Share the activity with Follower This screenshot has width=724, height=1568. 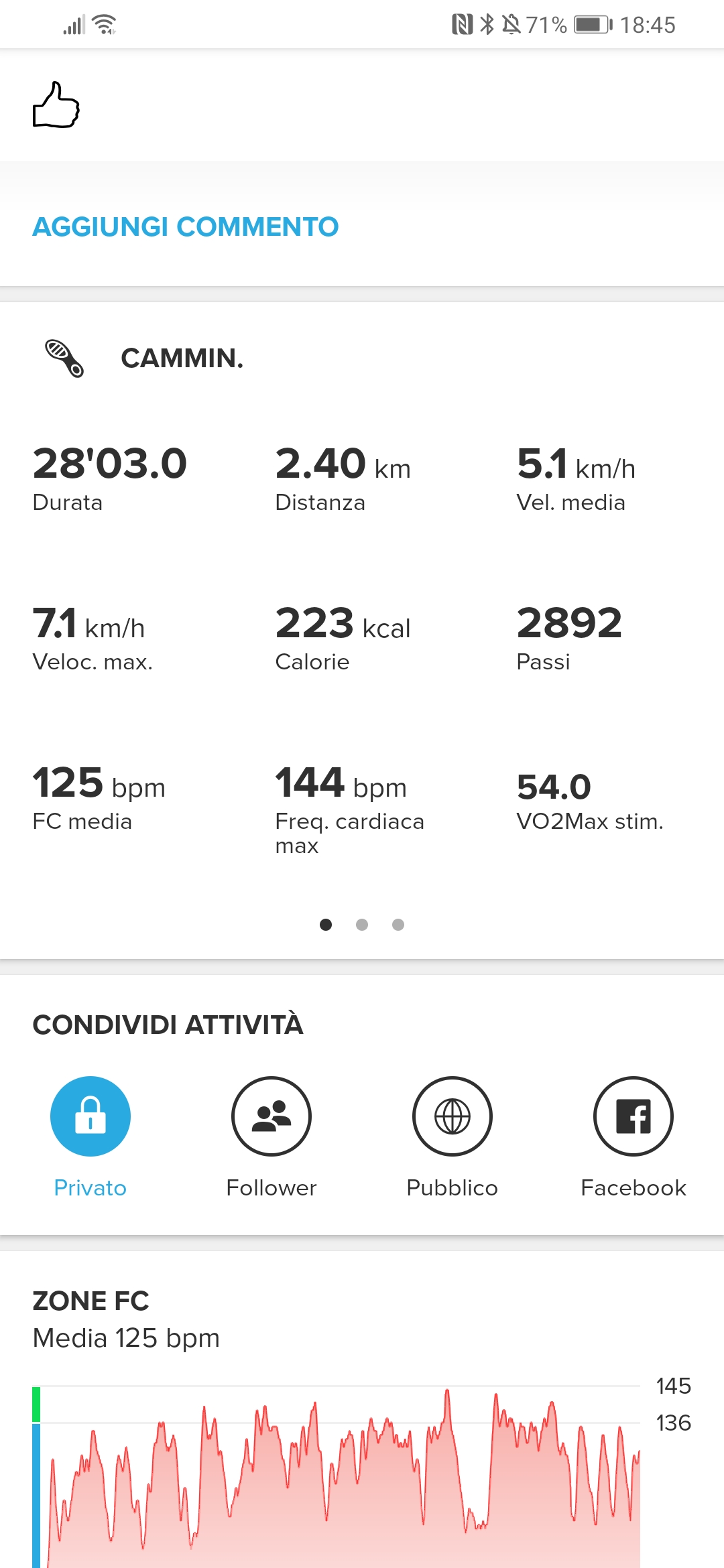(x=271, y=1116)
